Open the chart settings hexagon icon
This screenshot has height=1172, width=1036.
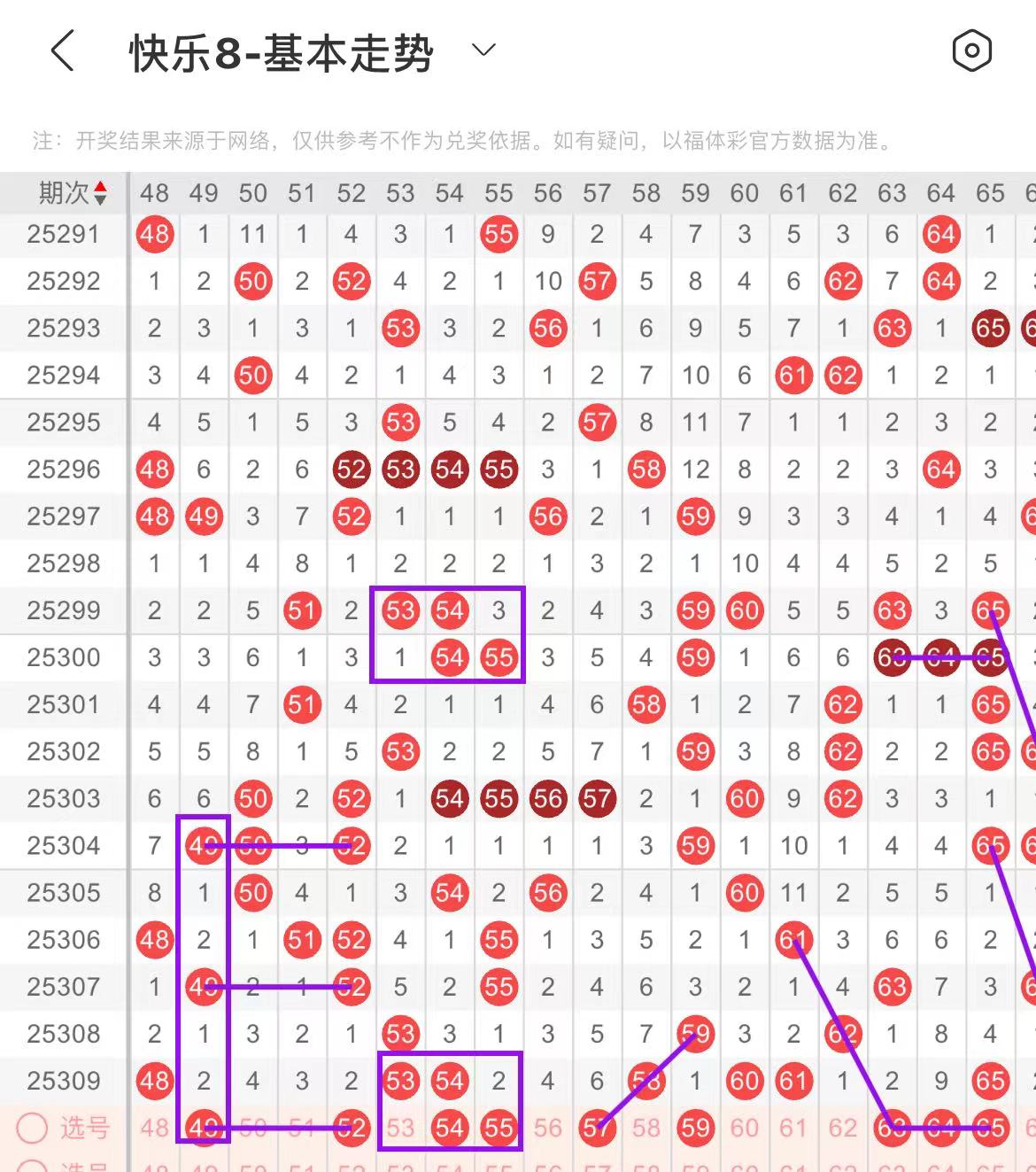[x=971, y=50]
